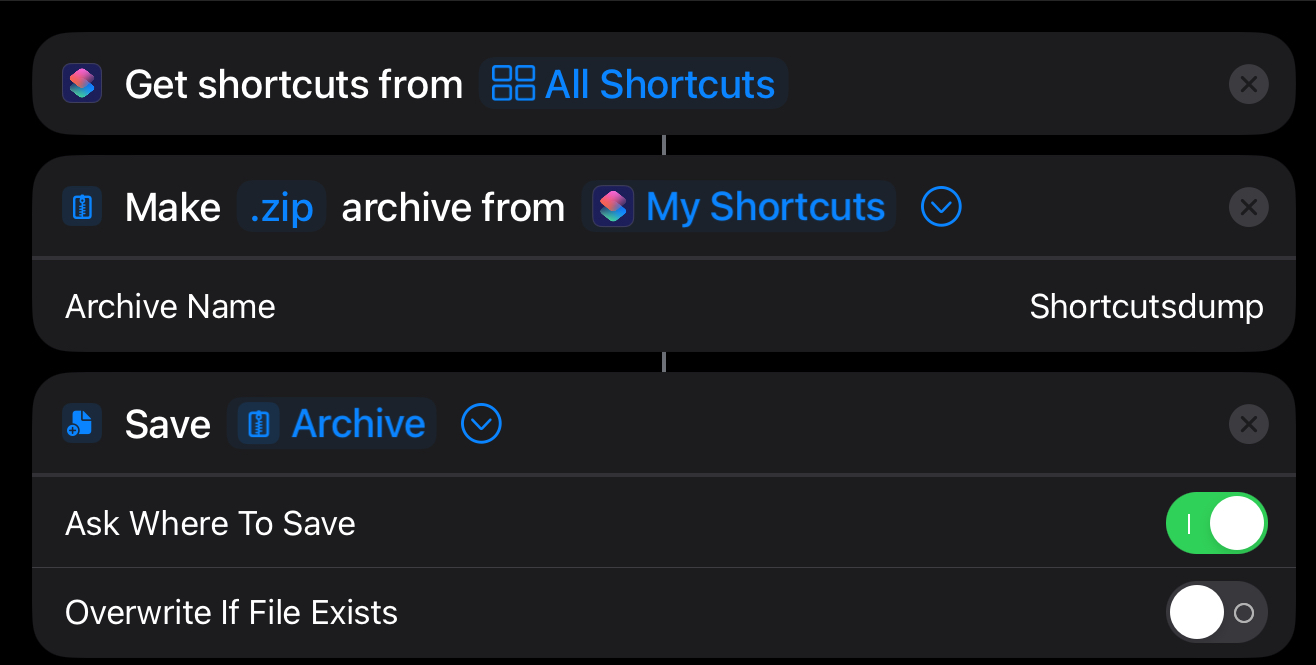Disable Ask Where To Save
Viewport: 1316px width, 665px height.
click(x=1216, y=523)
